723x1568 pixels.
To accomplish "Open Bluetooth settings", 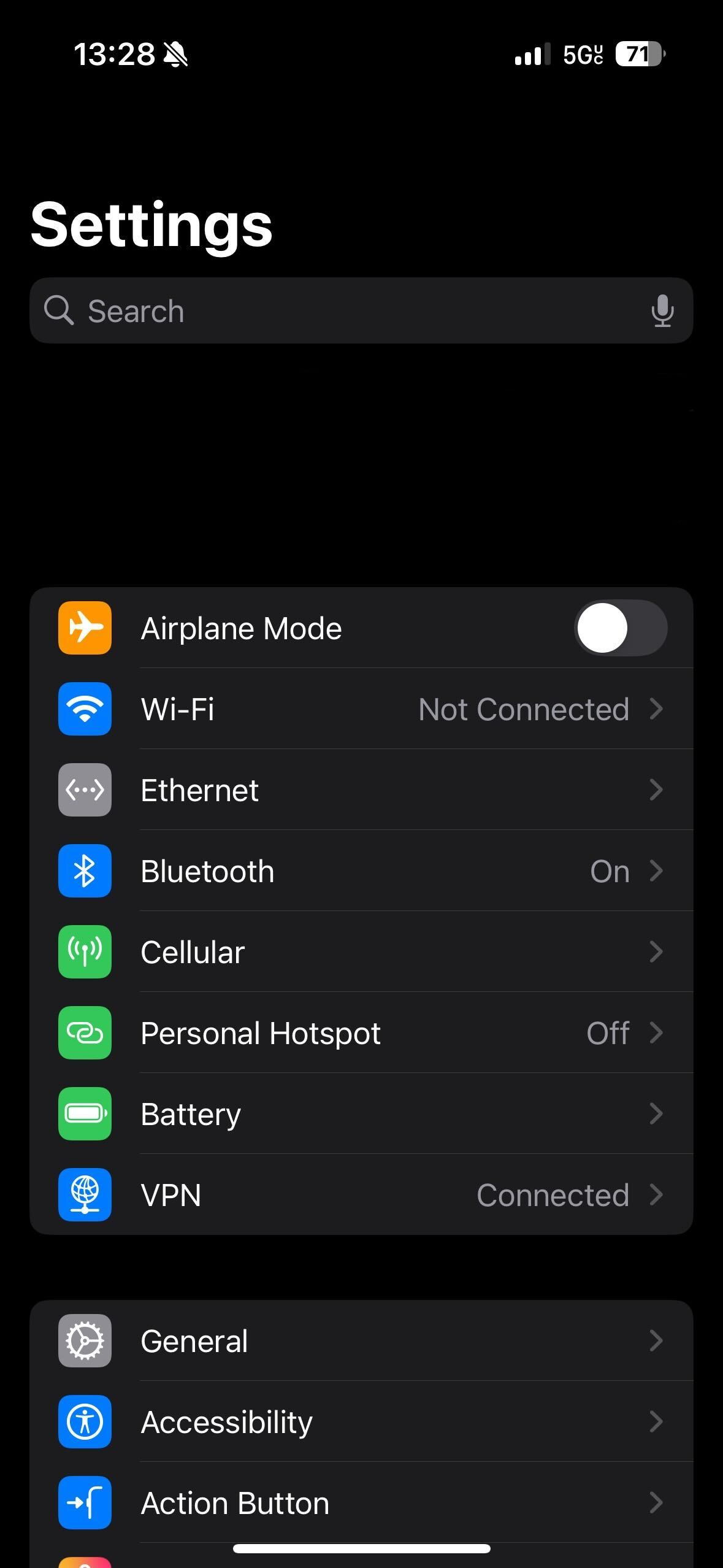I will (x=362, y=871).
